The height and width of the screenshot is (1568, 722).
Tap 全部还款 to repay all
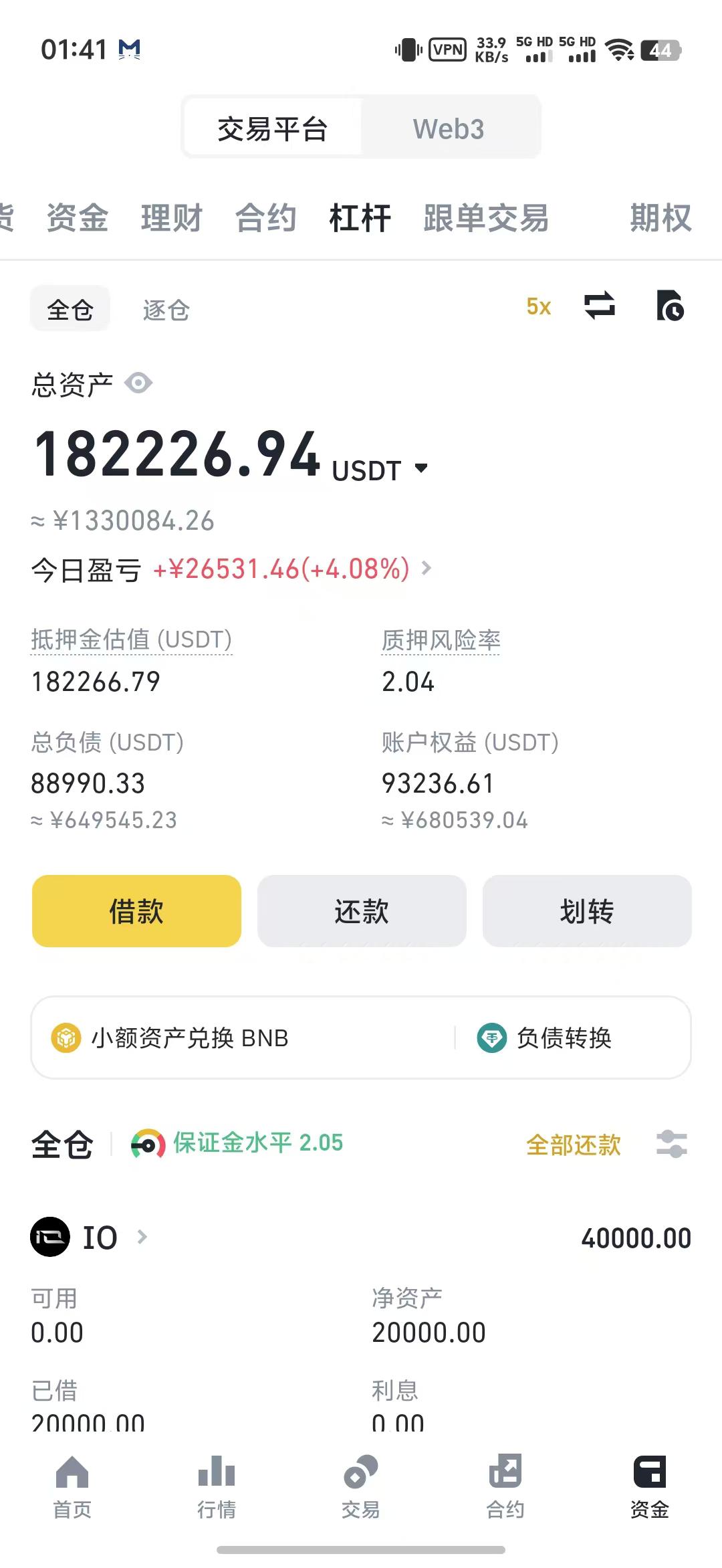tap(574, 1145)
